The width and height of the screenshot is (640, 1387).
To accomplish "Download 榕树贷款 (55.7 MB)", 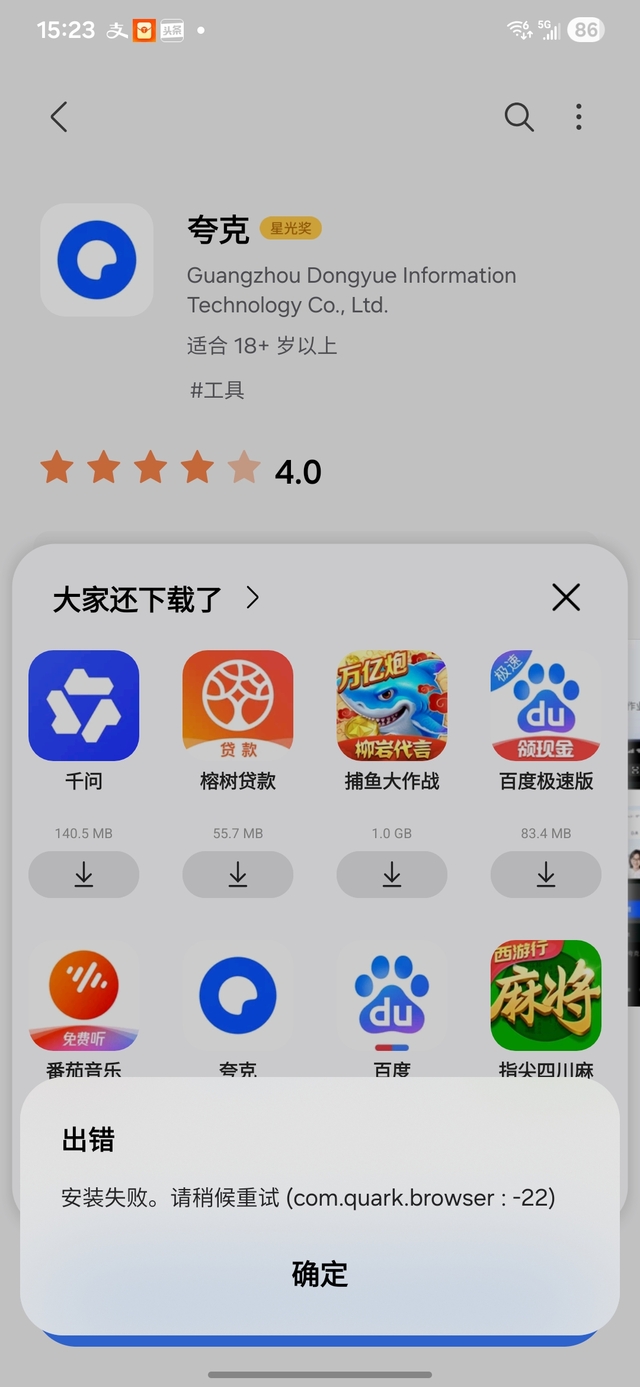I will tap(238, 875).
